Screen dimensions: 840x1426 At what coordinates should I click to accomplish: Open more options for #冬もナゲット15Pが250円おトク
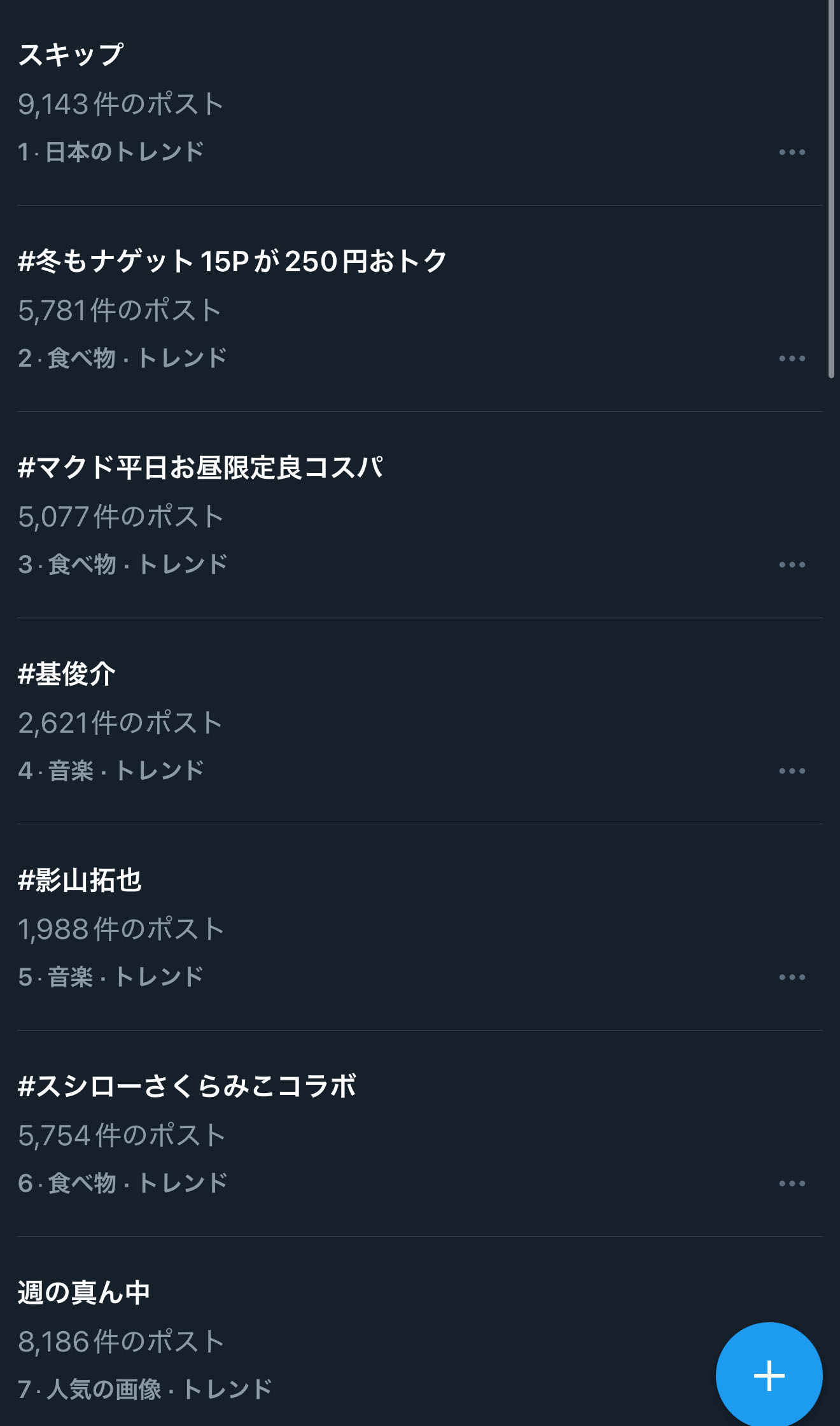(792, 358)
